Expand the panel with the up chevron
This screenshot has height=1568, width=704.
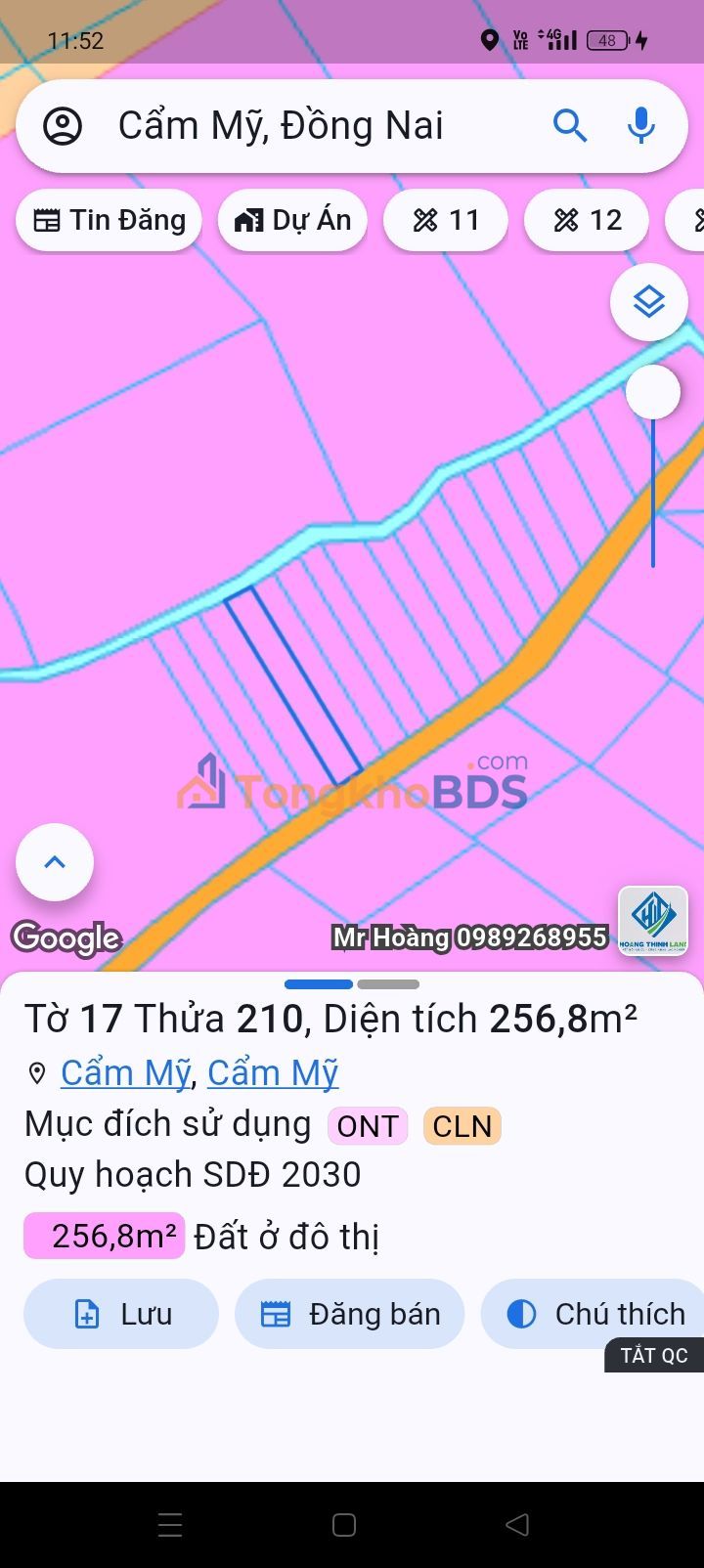(55, 862)
